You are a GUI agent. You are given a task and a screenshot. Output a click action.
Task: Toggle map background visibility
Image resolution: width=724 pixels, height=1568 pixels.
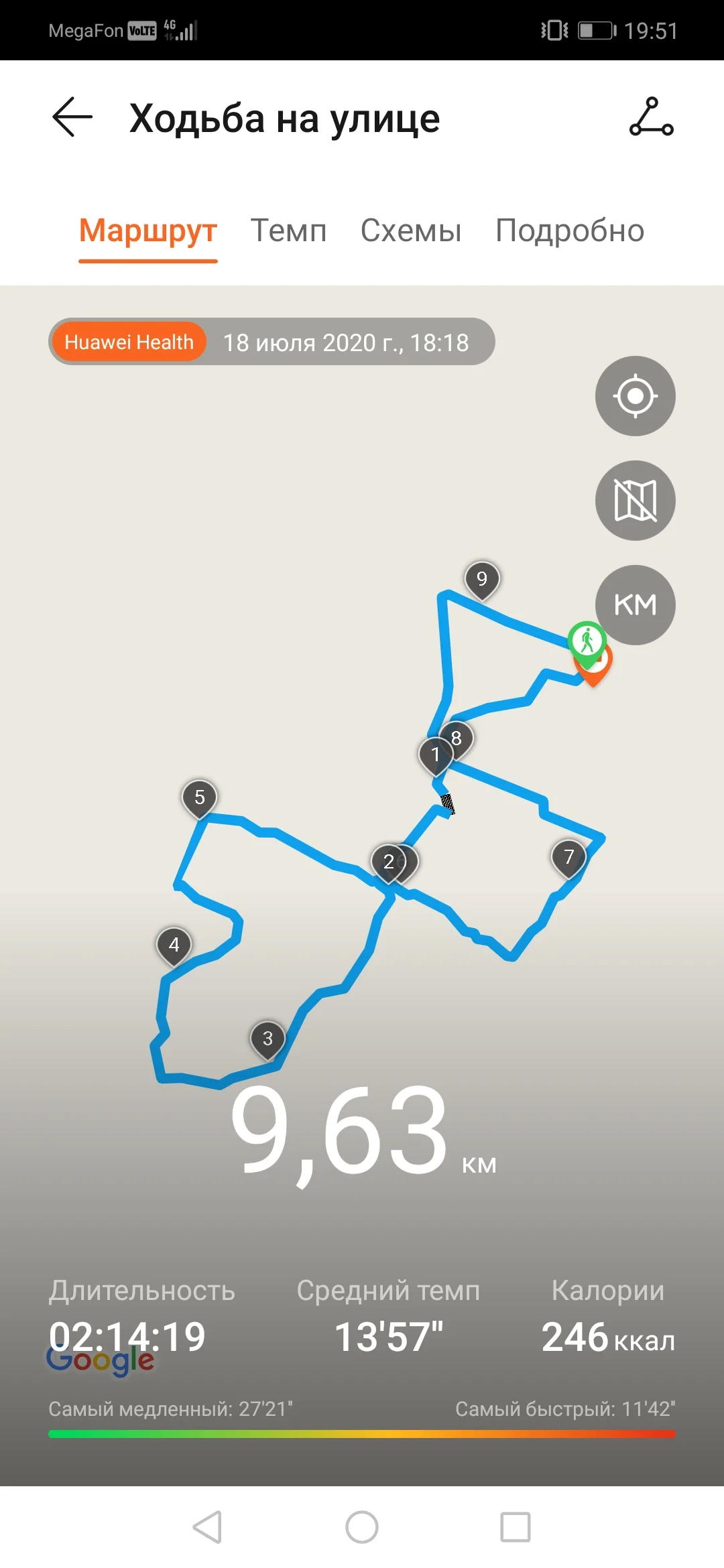click(x=635, y=501)
